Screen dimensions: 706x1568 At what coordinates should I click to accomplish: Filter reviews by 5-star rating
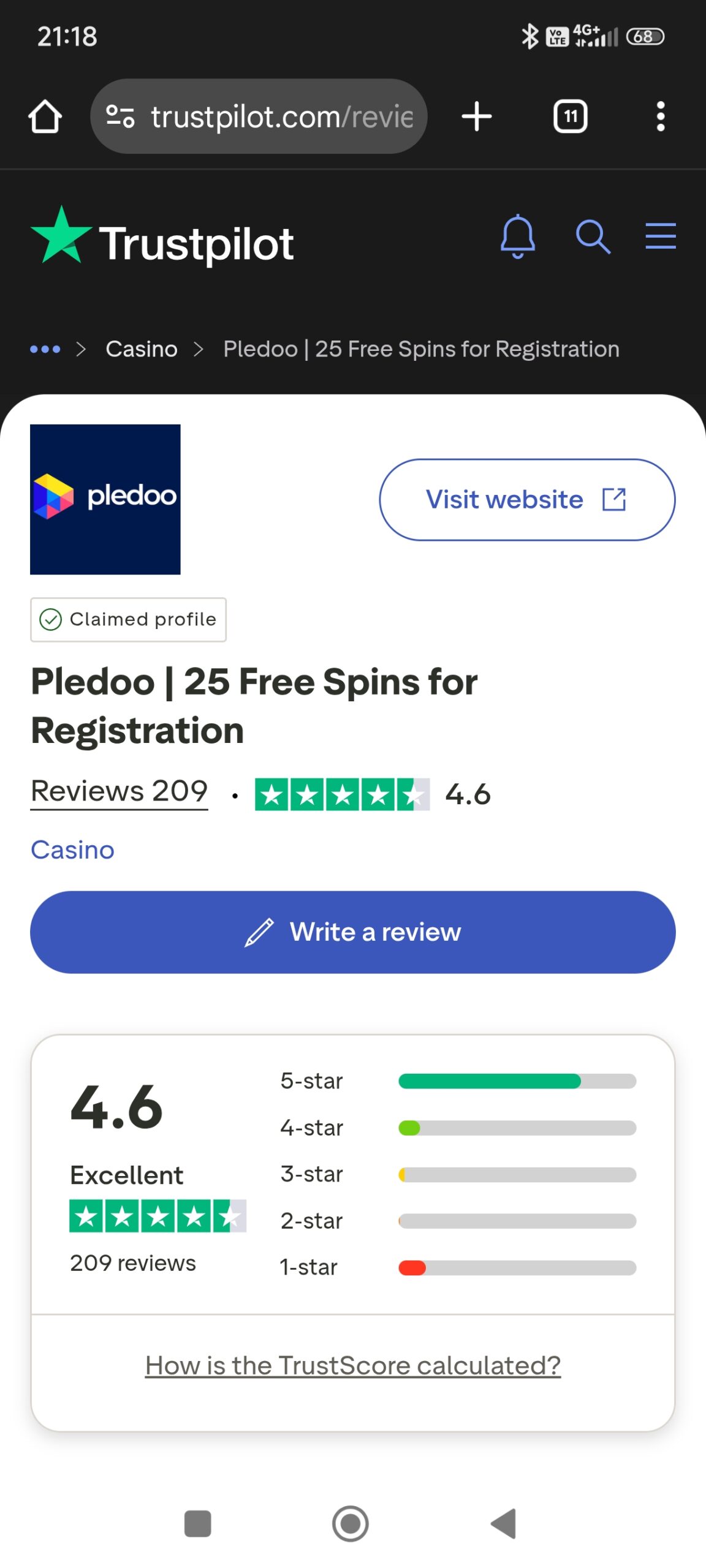tap(457, 1081)
